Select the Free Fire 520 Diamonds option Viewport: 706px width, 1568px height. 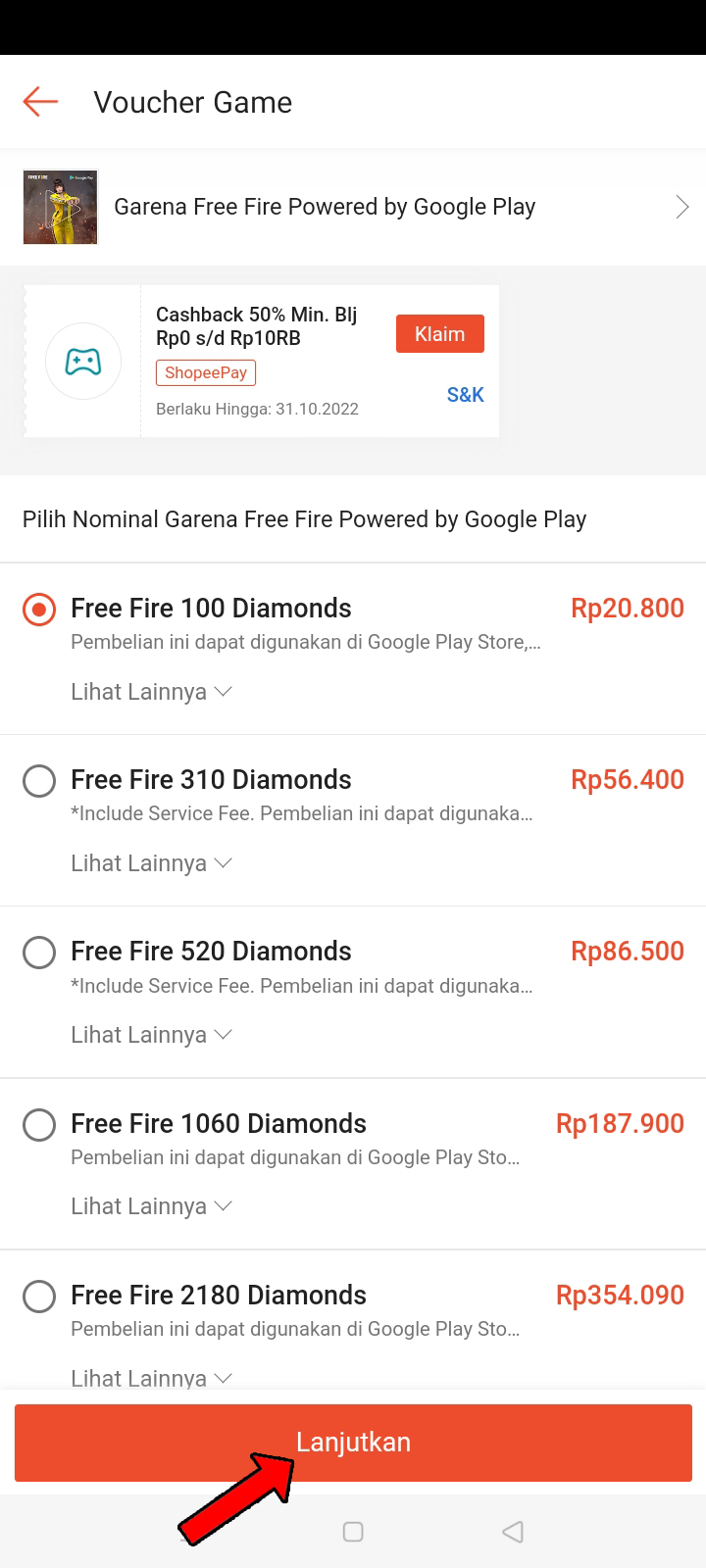click(39, 953)
